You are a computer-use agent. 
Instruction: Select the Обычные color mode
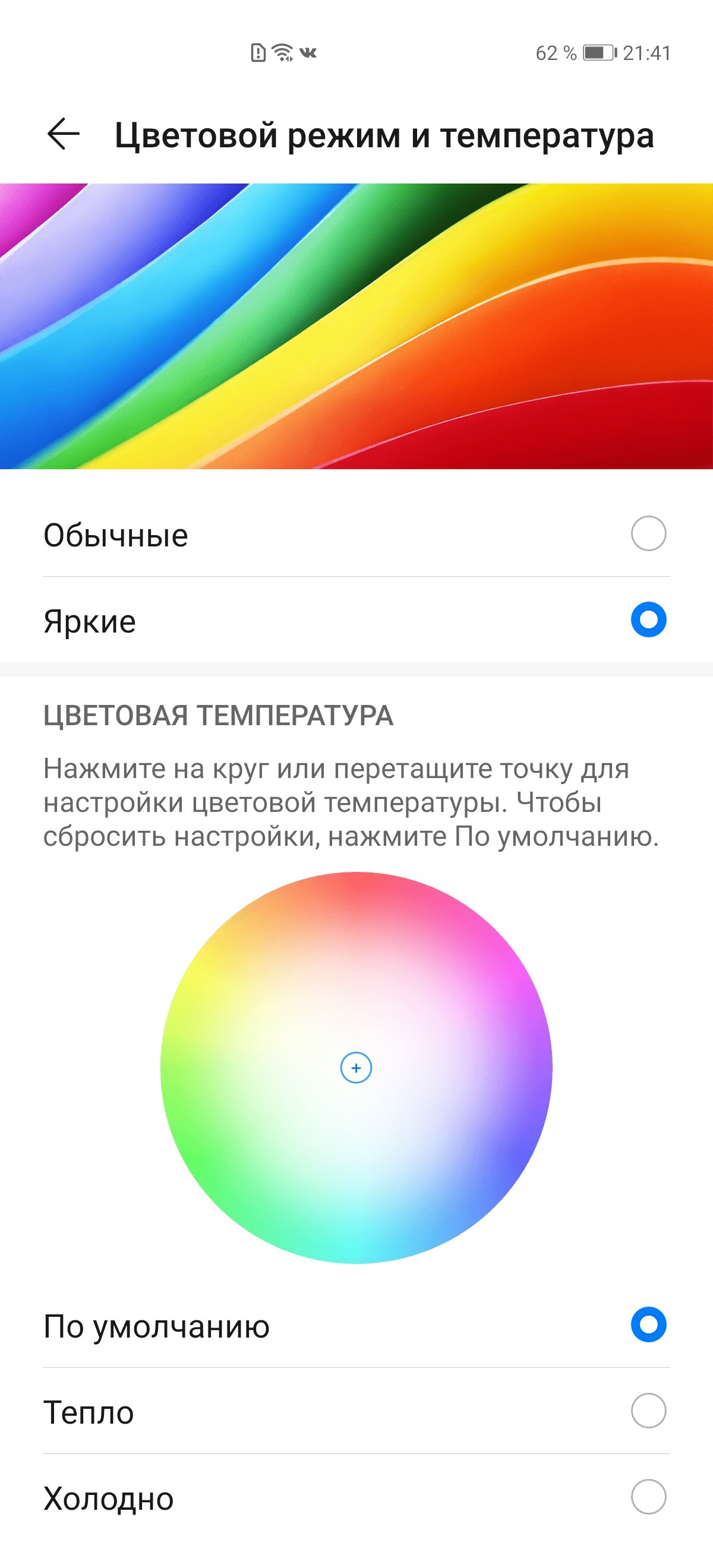[648, 534]
